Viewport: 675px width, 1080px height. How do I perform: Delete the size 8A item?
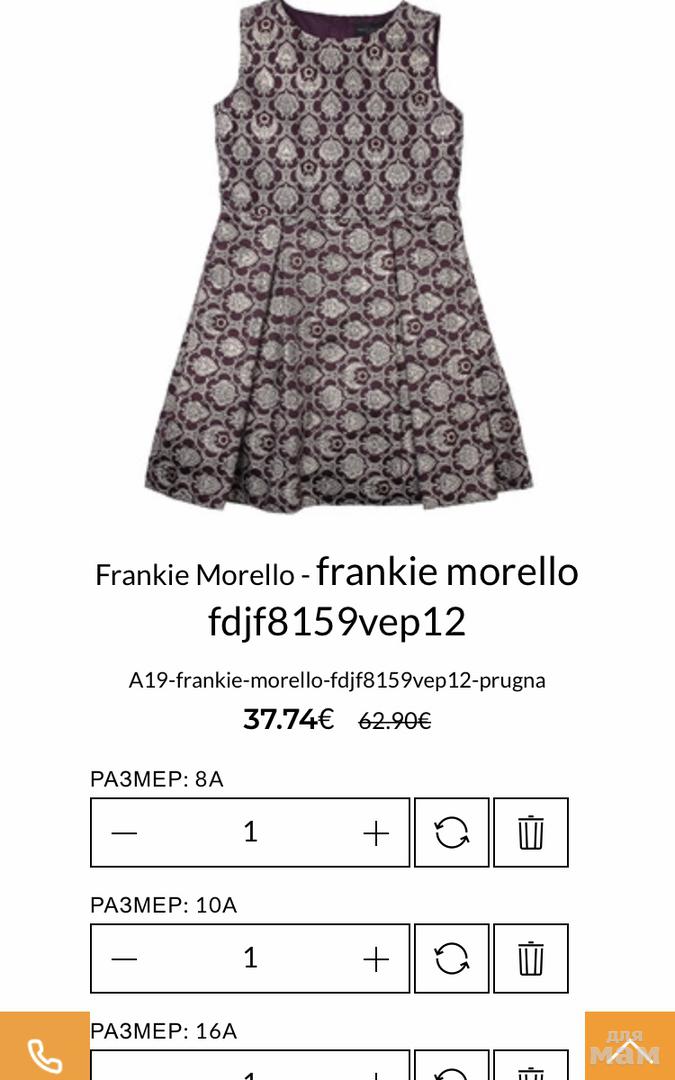[x=531, y=833]
